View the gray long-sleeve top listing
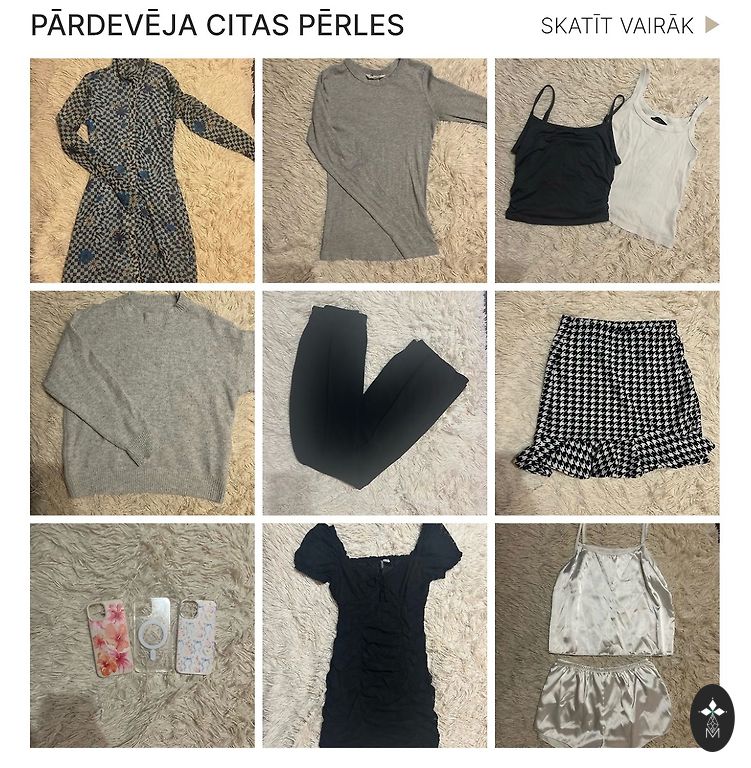 click(x=375, y=170)
